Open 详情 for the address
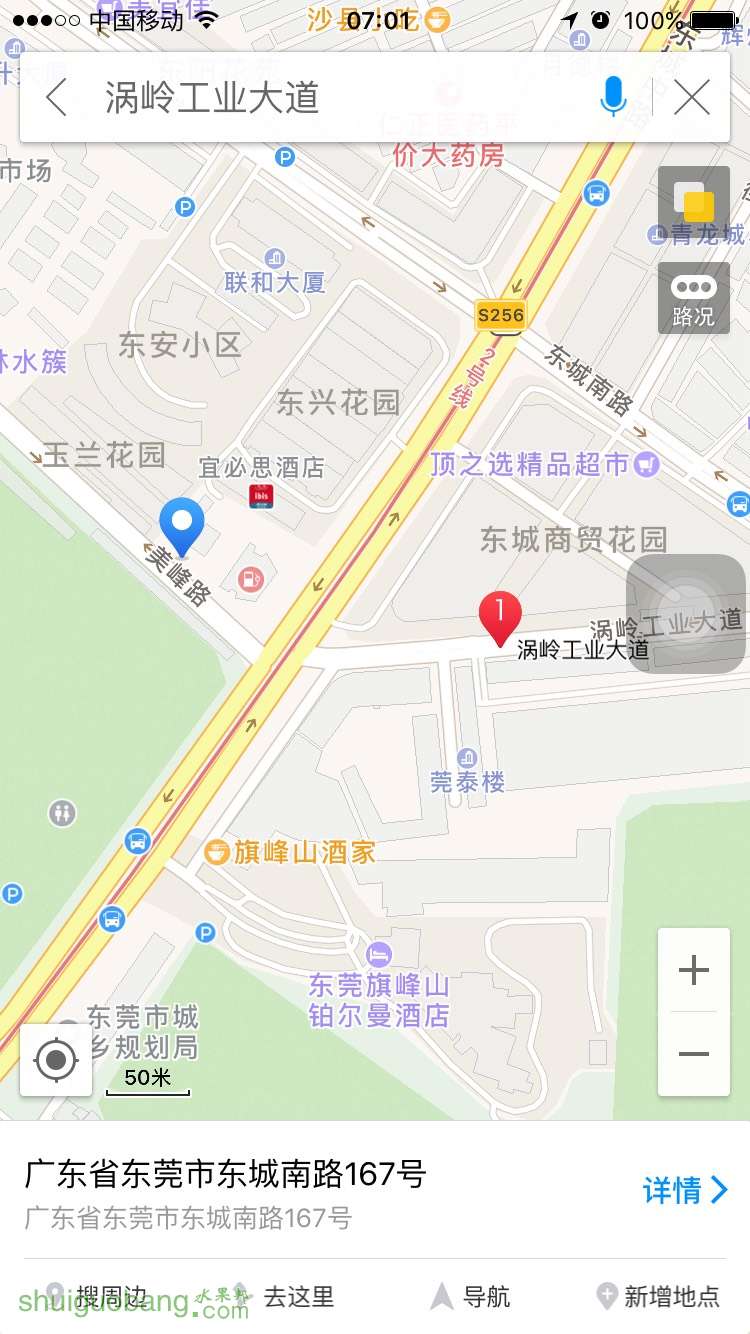This screenshot has width=750, height=1334. click(x=685, y=1190)
